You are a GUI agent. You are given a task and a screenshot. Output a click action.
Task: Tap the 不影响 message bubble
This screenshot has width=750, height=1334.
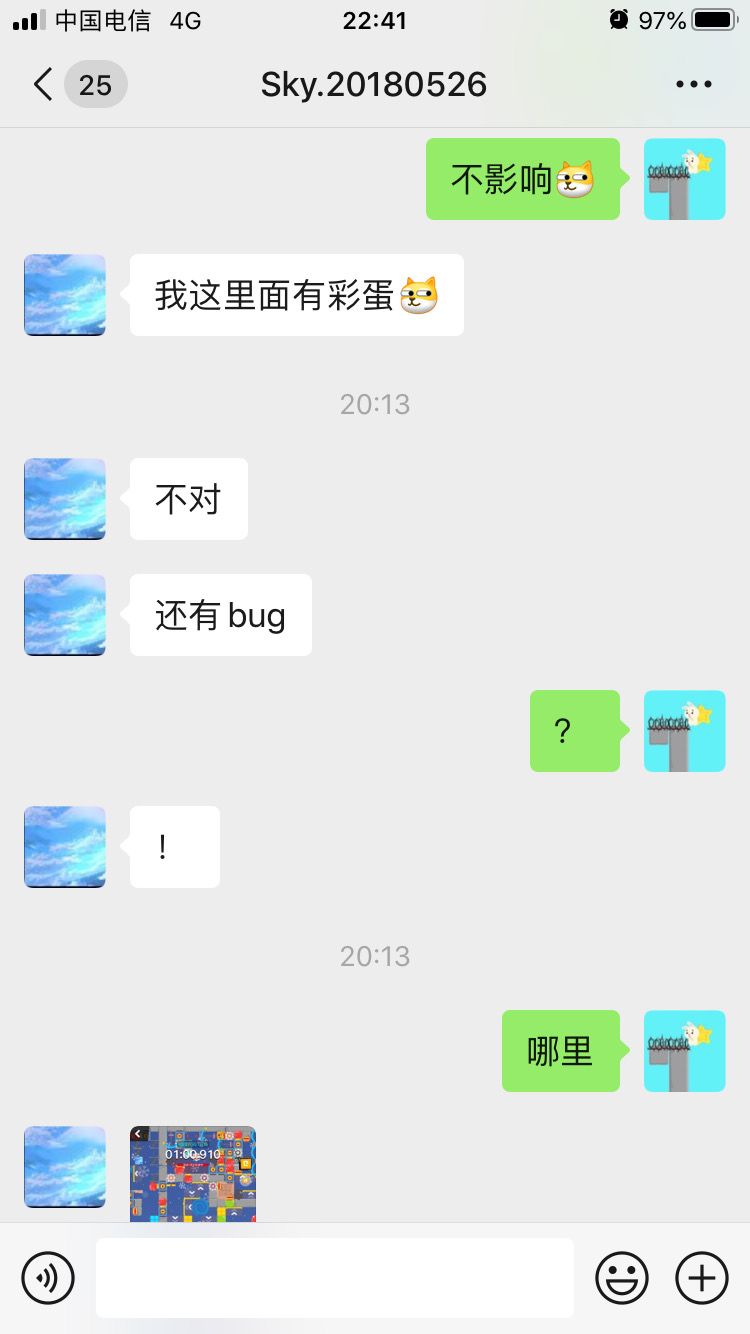[522, 179]
